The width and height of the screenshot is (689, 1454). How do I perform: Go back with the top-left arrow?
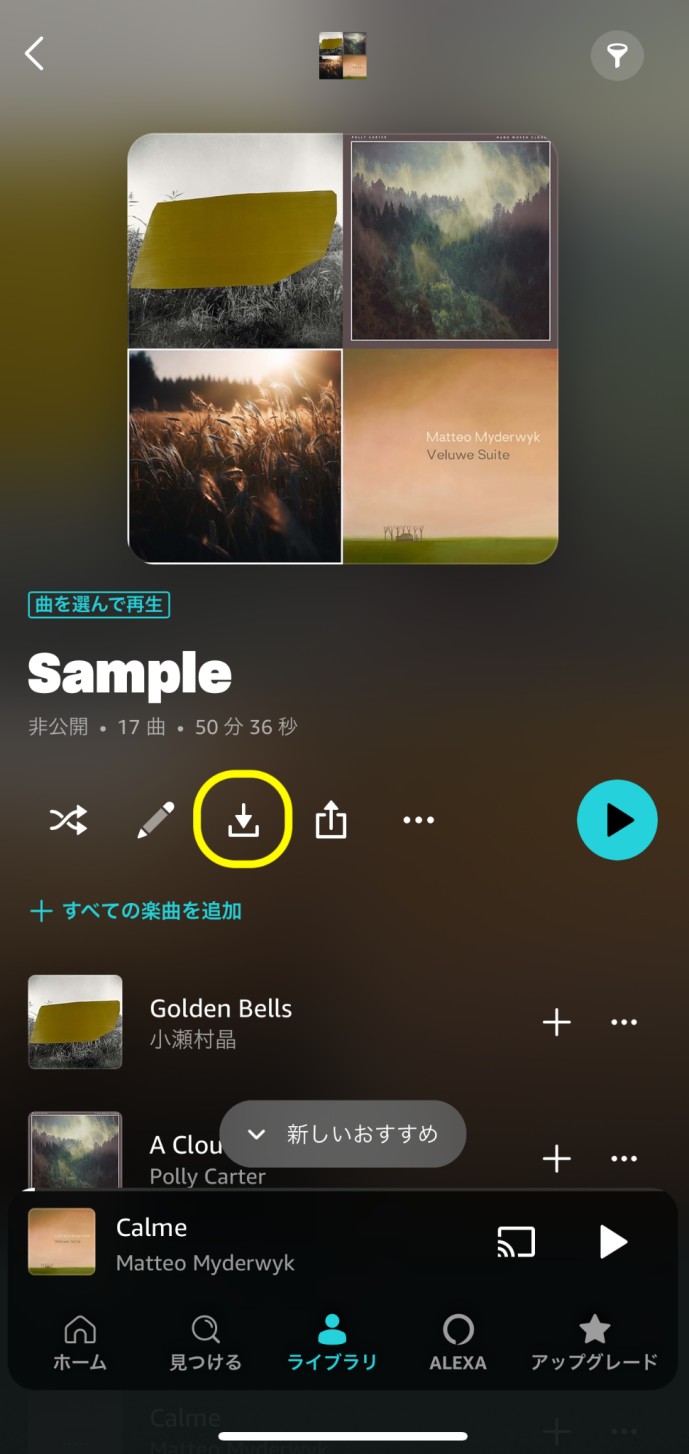click(35, 53)
